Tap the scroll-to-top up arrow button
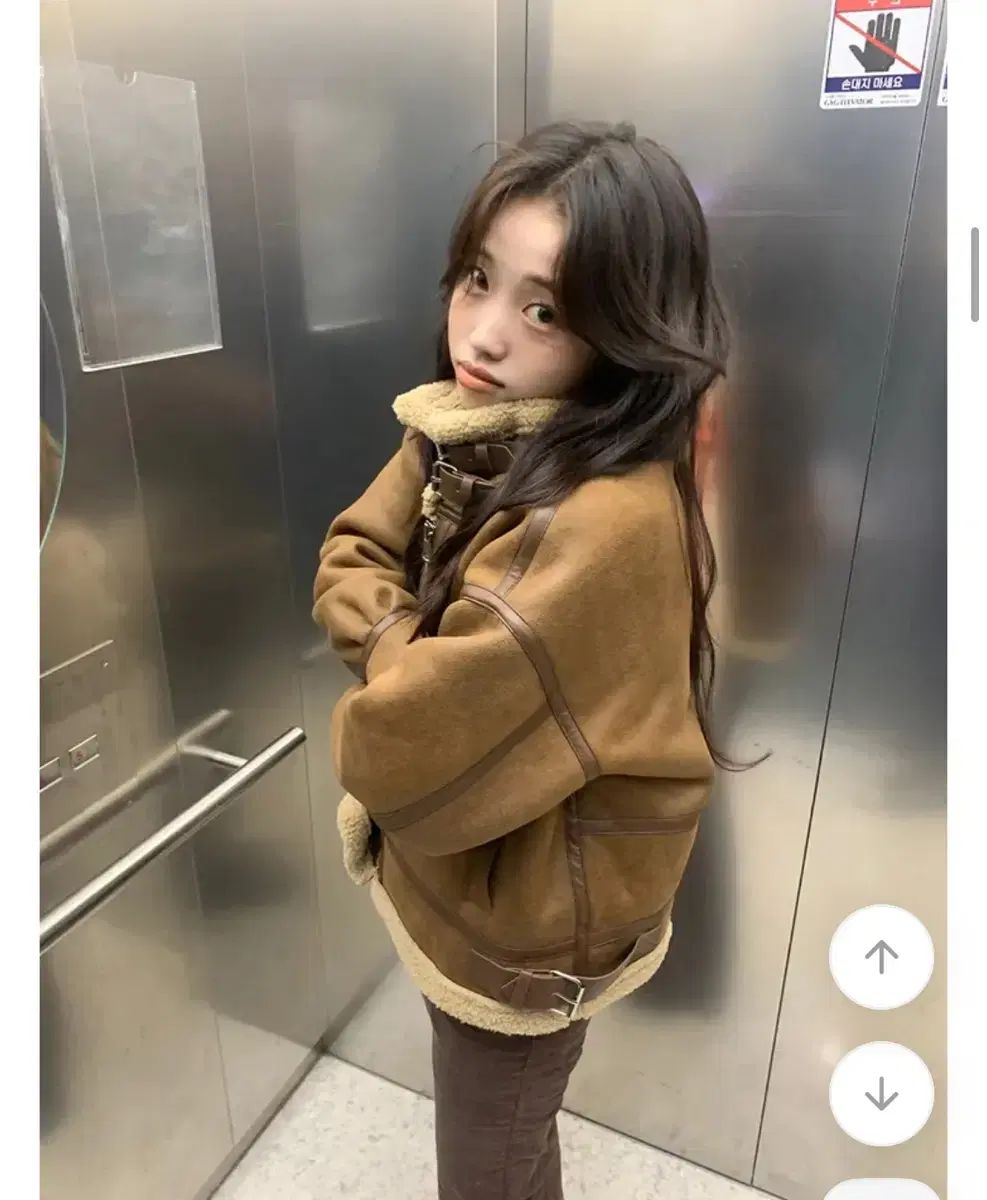 [881, 957]
